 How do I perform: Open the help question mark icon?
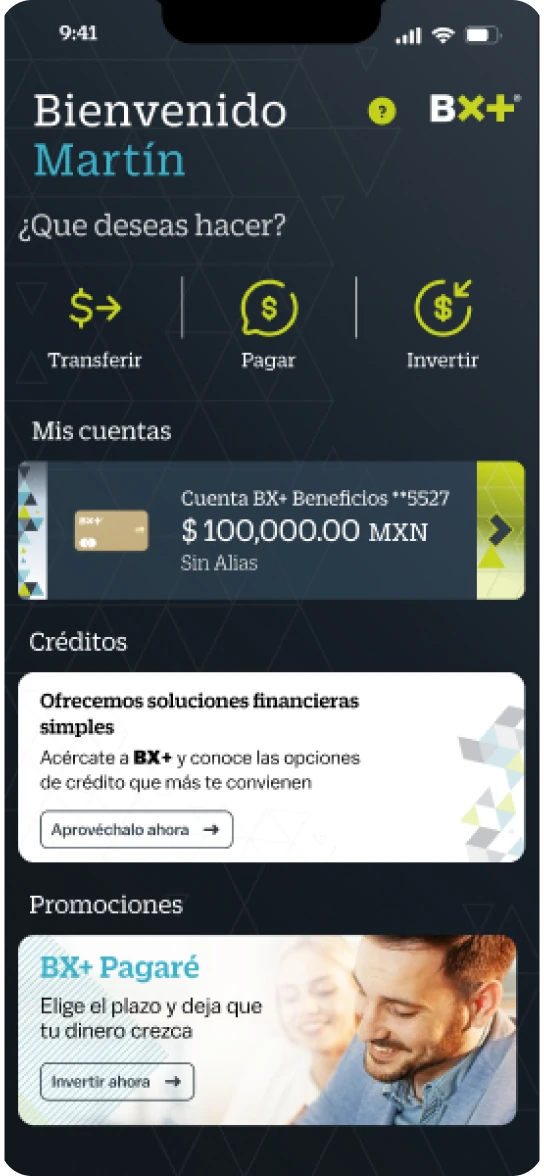coord(382,112)
